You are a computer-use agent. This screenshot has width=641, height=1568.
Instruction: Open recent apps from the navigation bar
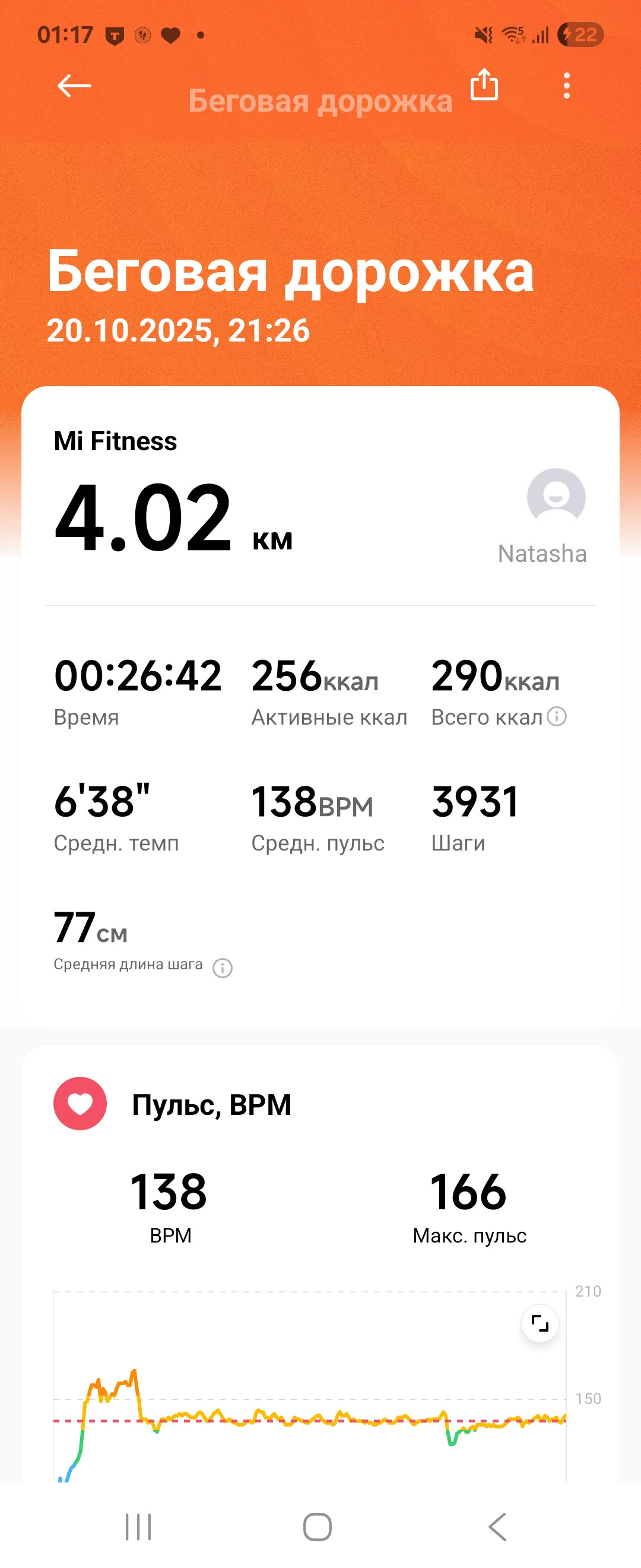click(138, 1527)
